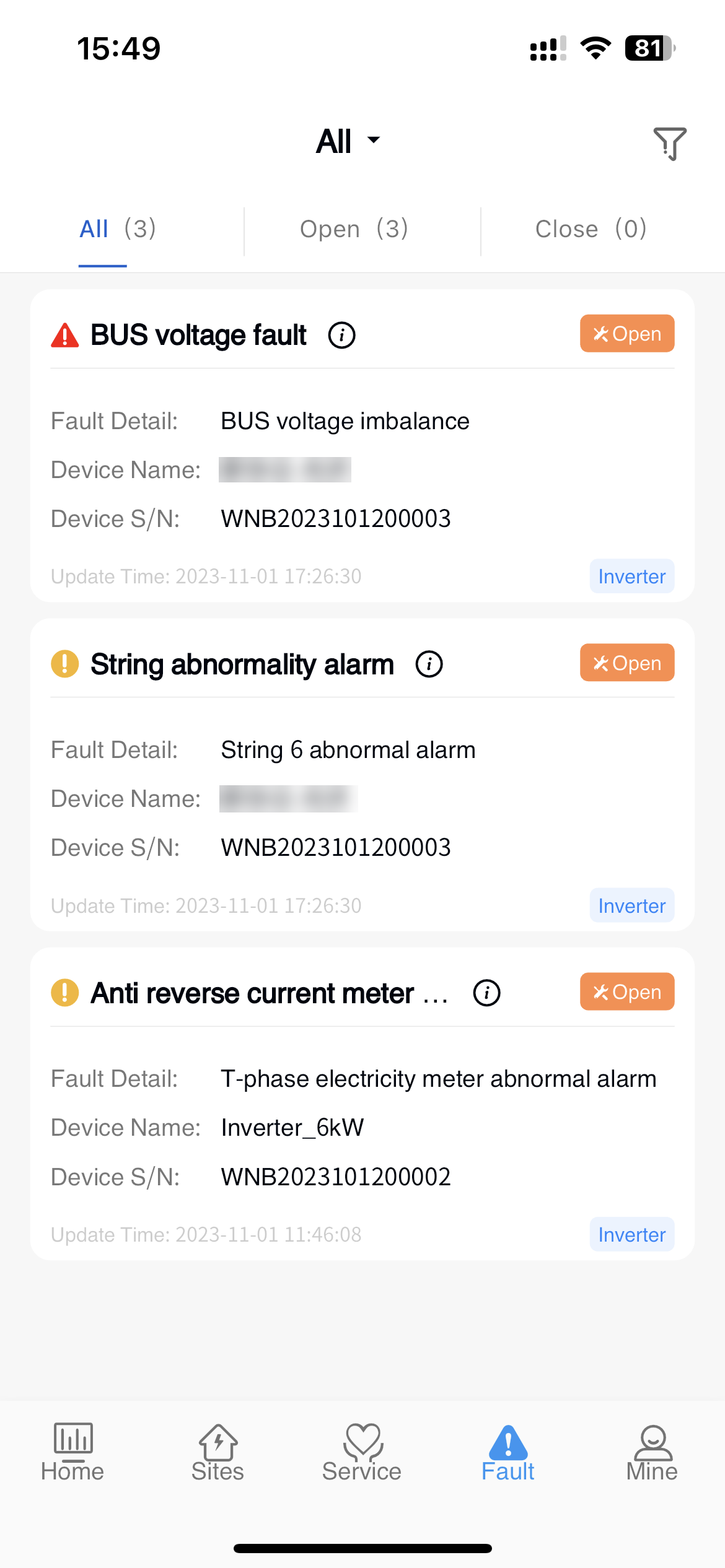This screenshot has width=725, height=1568.
Task: Click Open on the Anti reverse current alarm
Action: click(x=626, y=991)
